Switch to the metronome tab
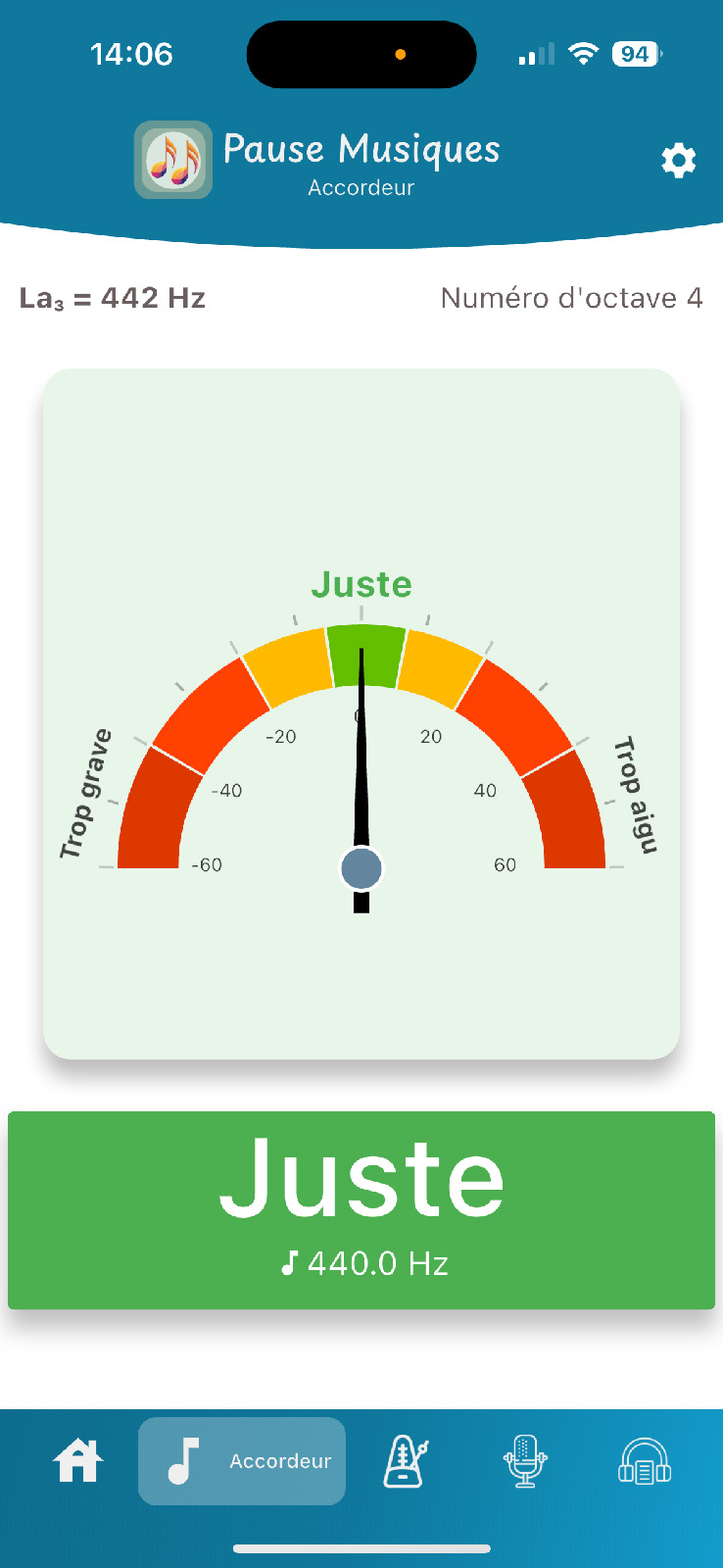Viewport: 723px width, 1568px height. [406, 1460]
